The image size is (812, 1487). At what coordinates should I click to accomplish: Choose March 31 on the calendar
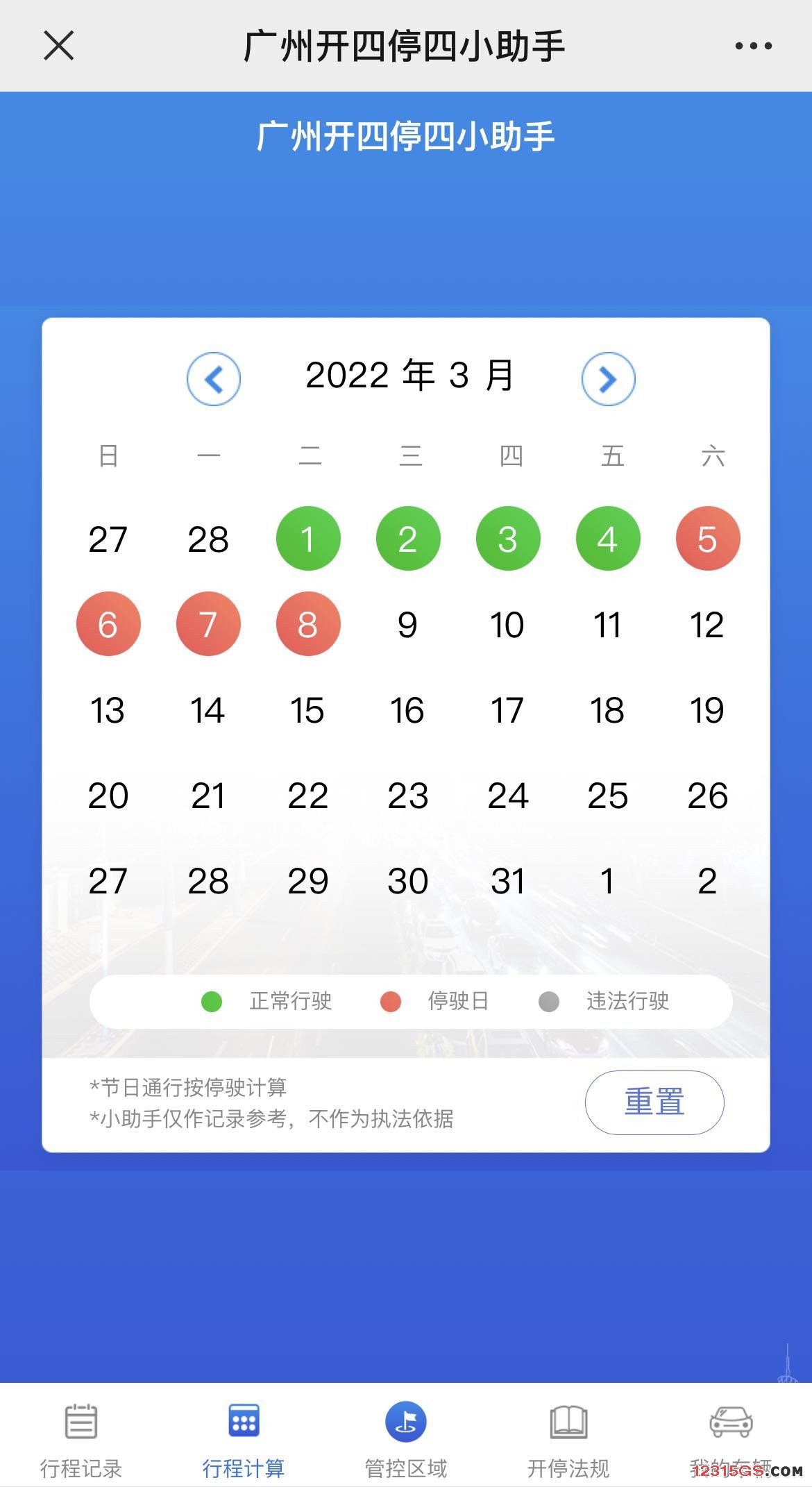(508, 881)
